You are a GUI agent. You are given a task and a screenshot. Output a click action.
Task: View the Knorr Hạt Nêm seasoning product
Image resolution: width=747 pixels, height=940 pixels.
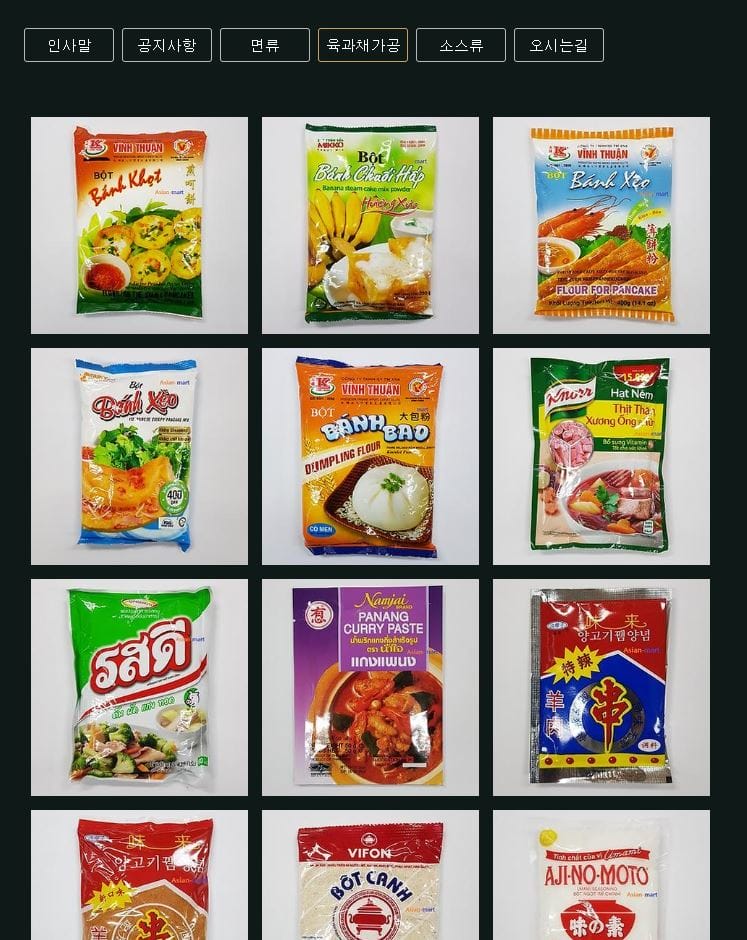click(x=601, y=456)
